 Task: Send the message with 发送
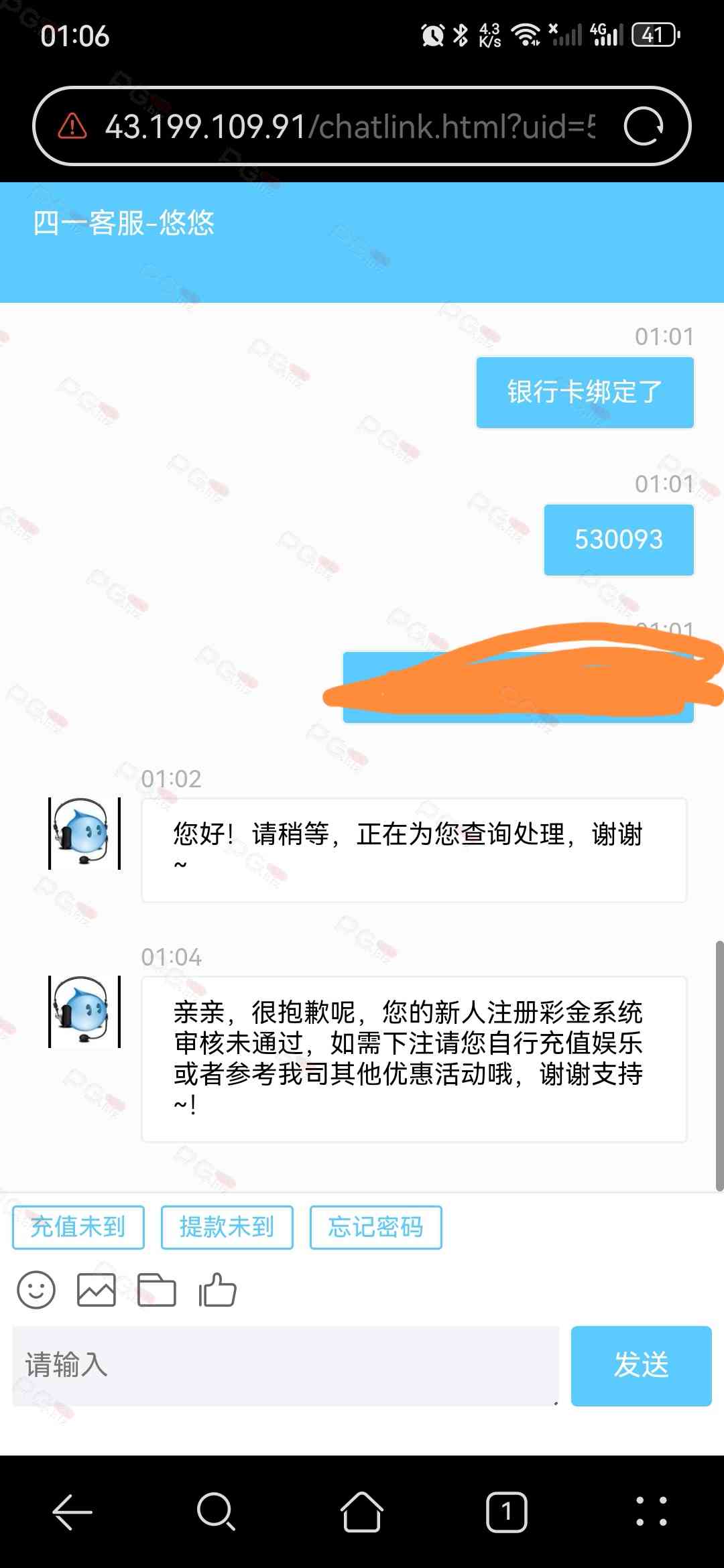(x=641, y=1365)
